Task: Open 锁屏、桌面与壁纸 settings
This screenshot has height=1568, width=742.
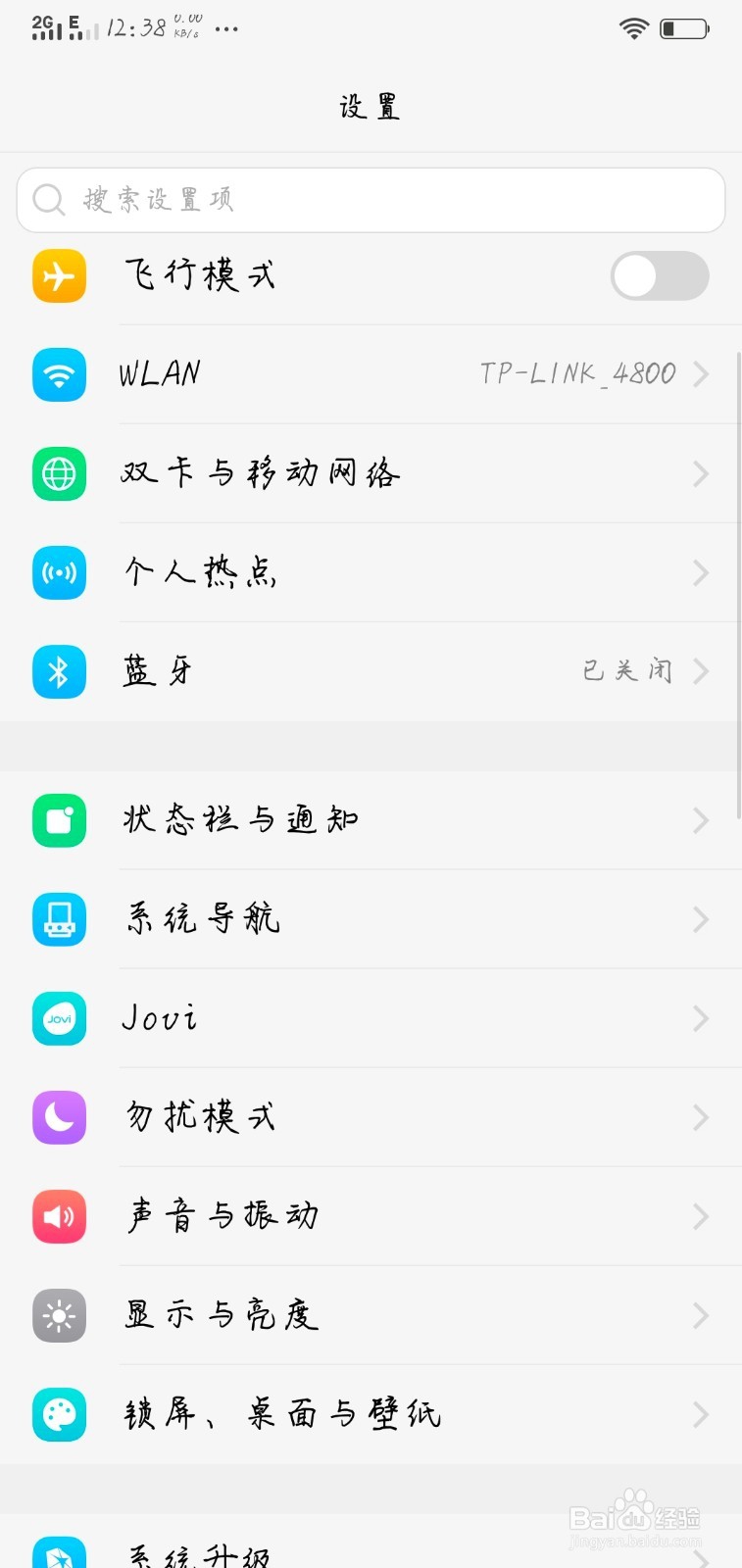Action: click(371, 1414)
